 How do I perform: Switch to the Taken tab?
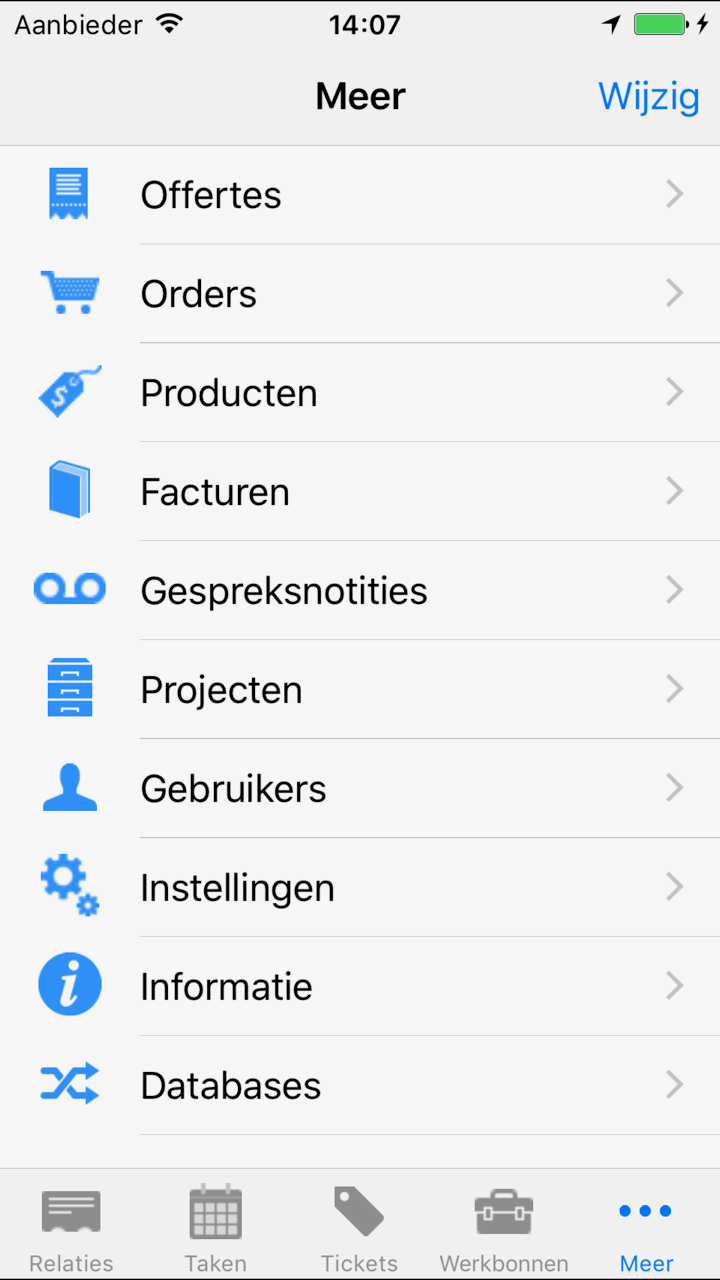point(216,1226)
